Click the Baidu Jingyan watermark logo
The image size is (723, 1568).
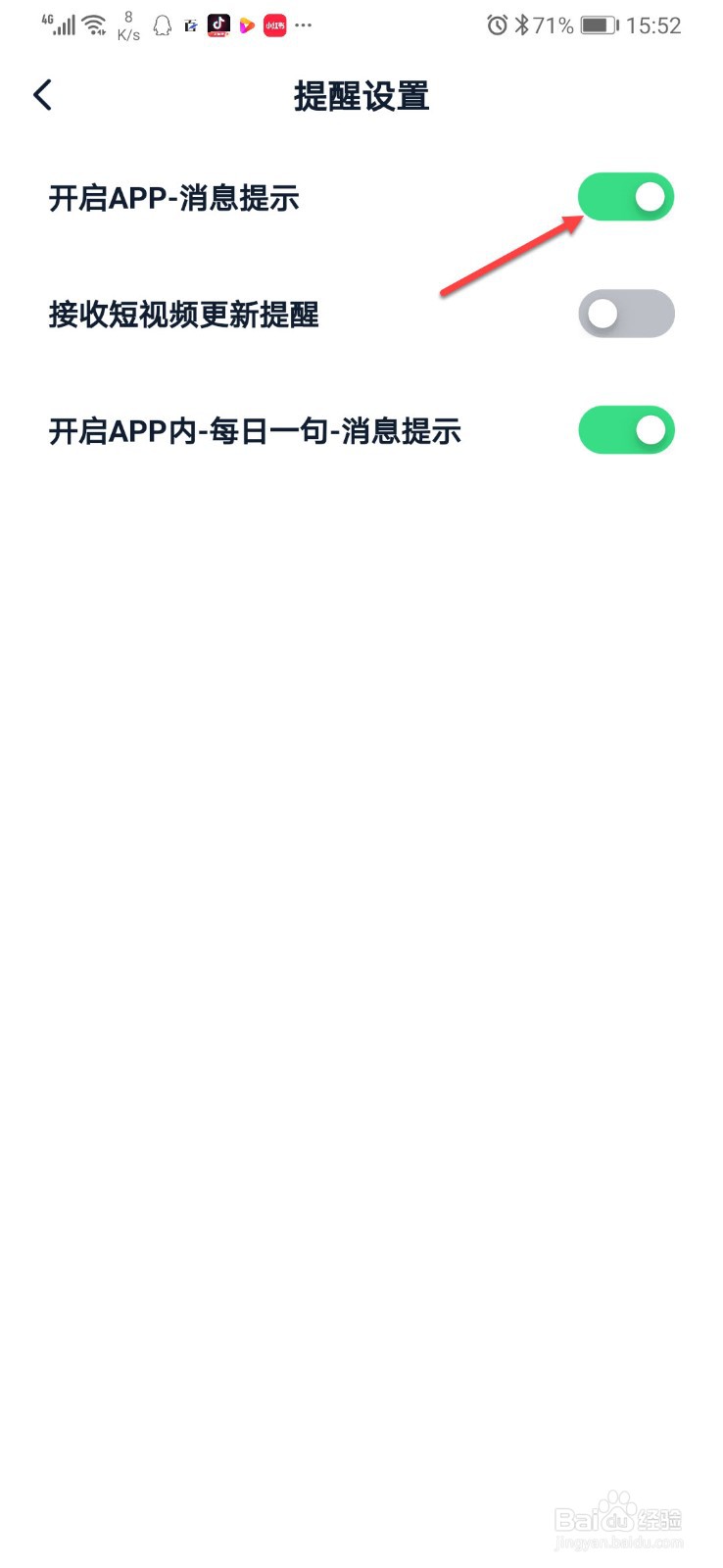(x=617, y=1519)
